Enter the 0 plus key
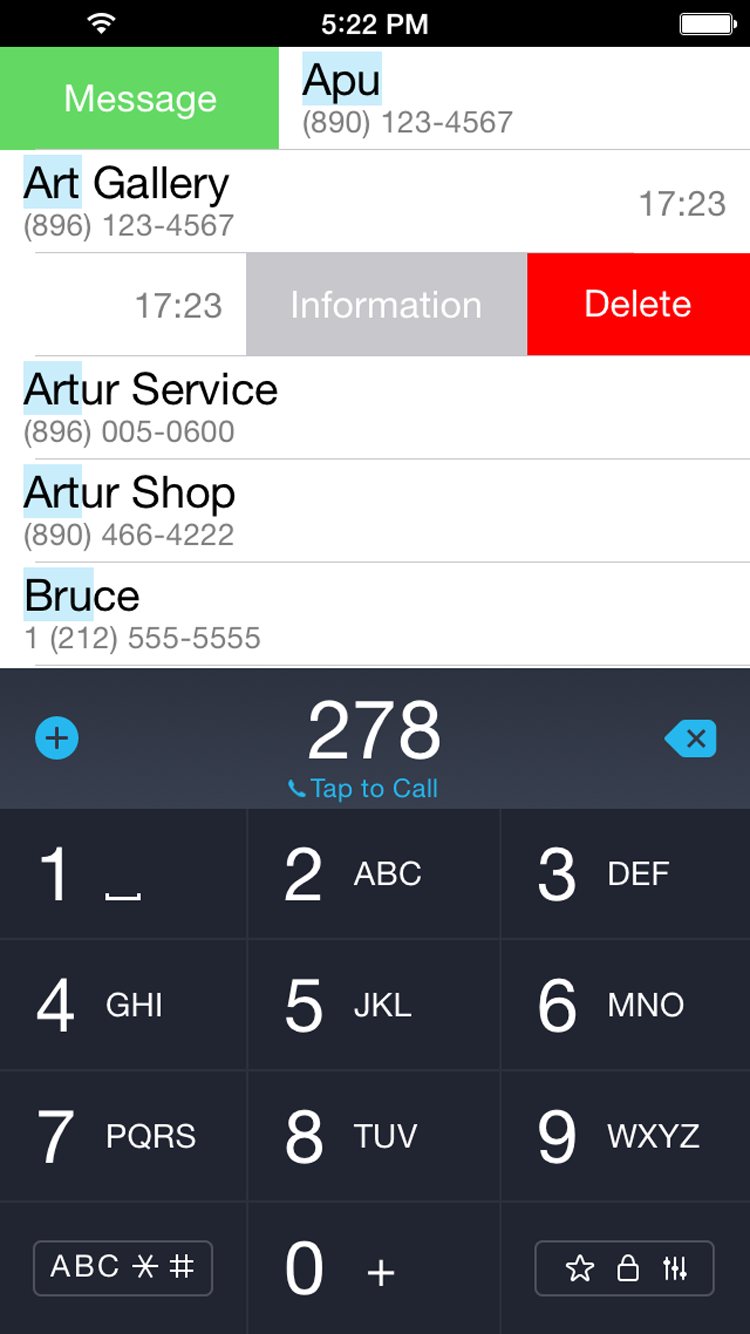The height and width of the screenshot is (1334, 750). pos(374,1268)
